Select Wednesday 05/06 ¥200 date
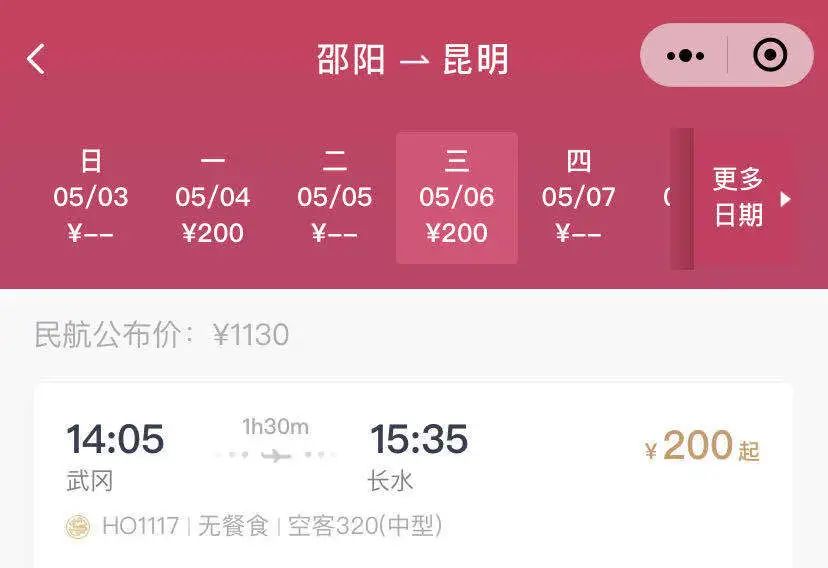The image size is (828, 568). [457, 197]
